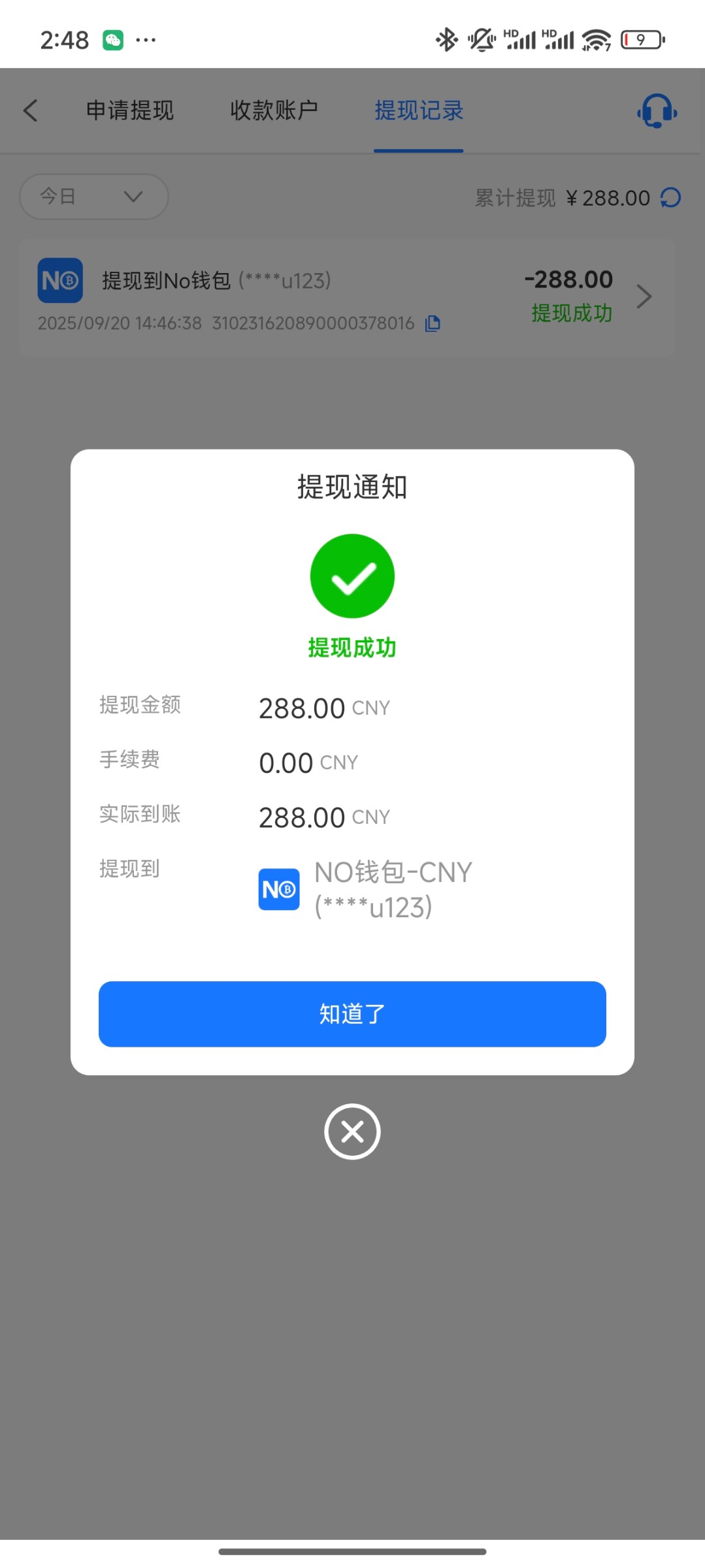Screen dimensions: 705x1568
Task: Copy the withdrawal order number
Action: [x=433, y=323]
